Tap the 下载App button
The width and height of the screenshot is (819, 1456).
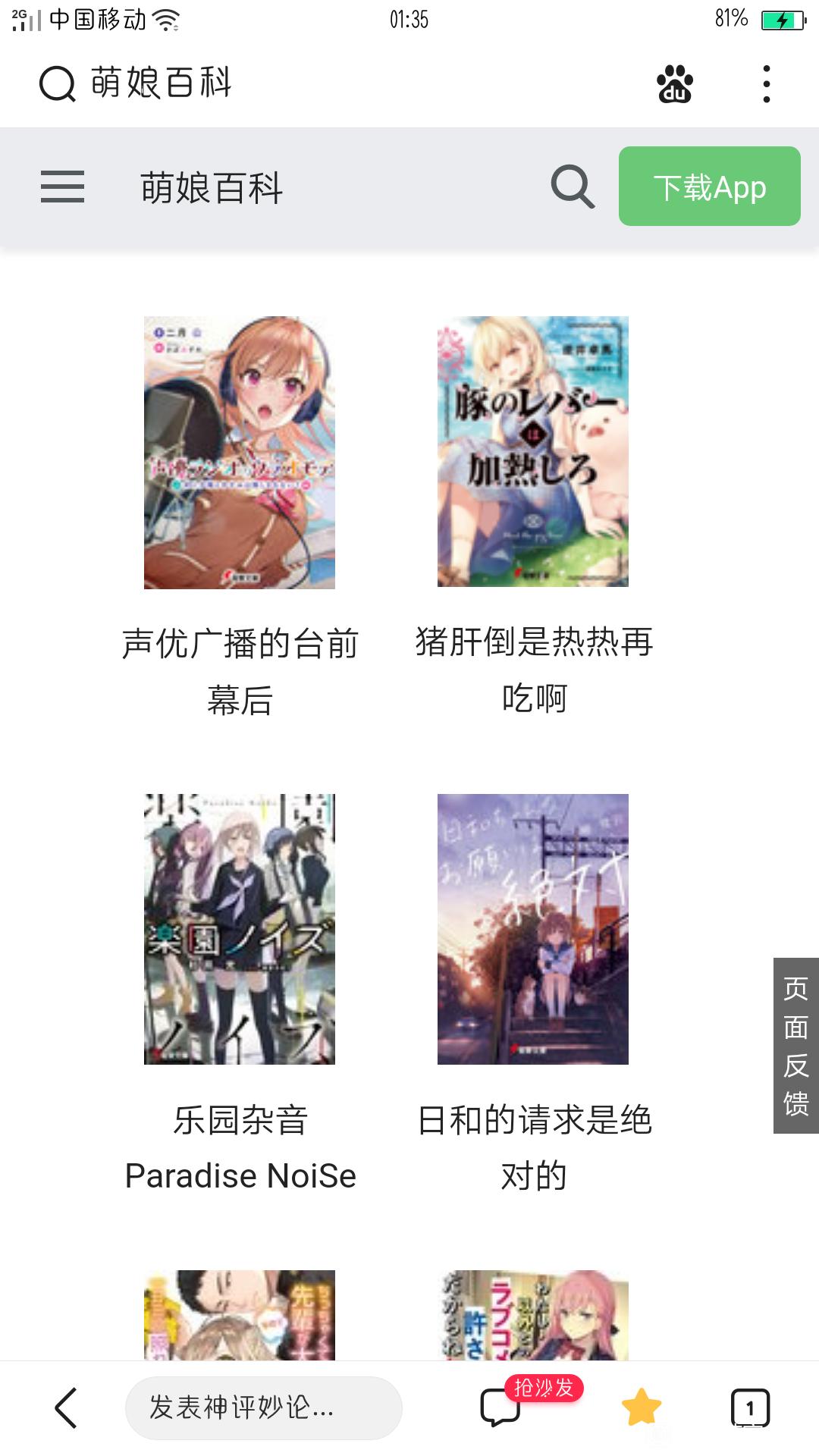[709, 187]
